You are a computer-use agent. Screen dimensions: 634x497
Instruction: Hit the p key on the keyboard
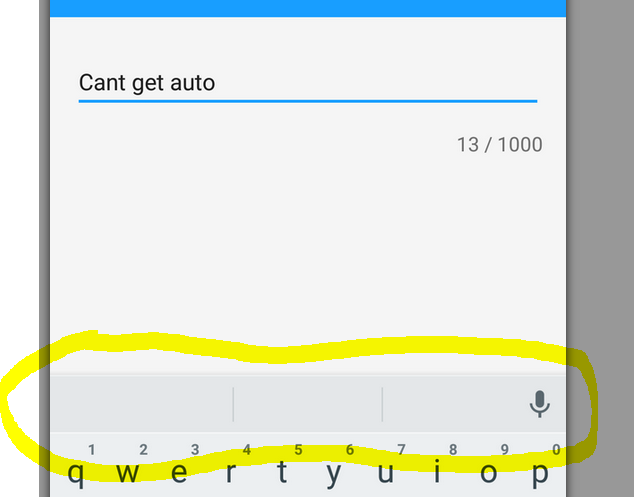(x=540, y=472)
